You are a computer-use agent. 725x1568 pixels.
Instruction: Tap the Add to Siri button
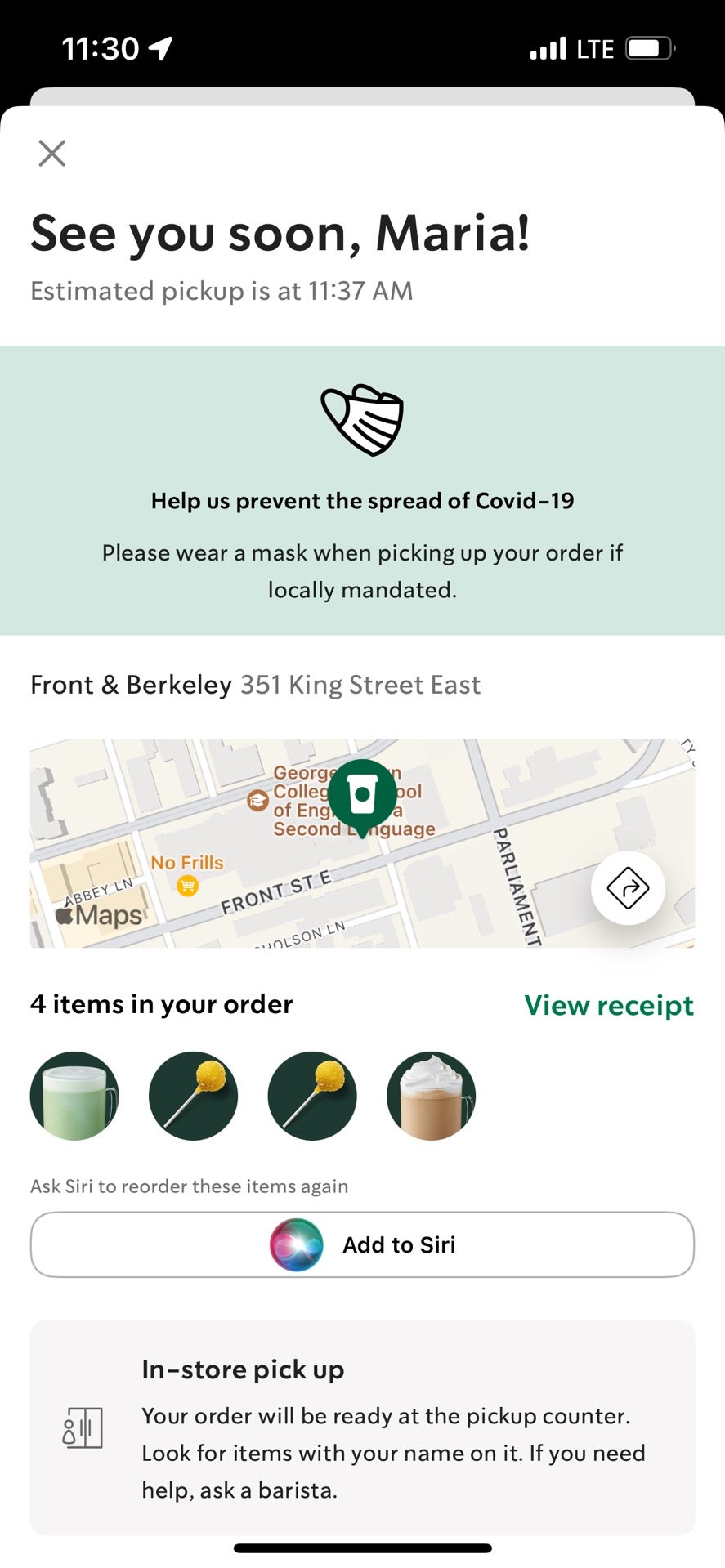pos(362,1244)
